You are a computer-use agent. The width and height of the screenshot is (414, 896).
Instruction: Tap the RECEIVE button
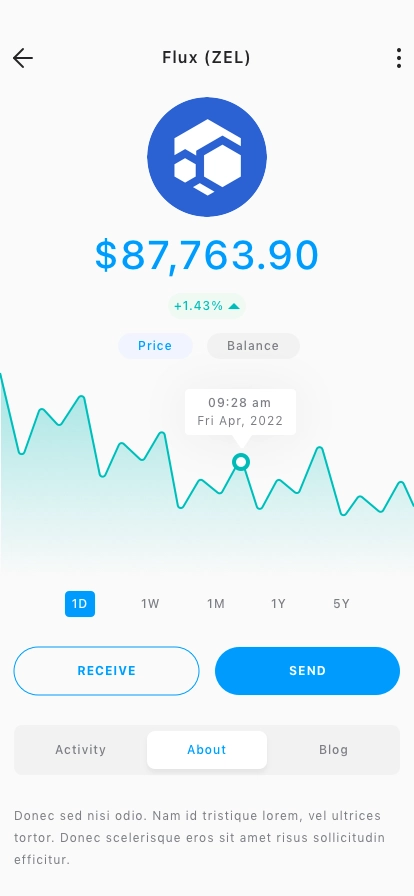(106, 671)
